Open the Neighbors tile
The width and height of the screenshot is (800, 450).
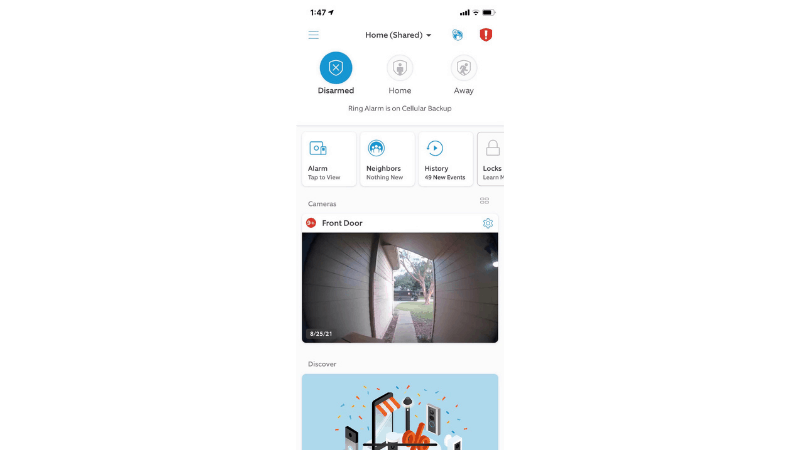[386, 159]
